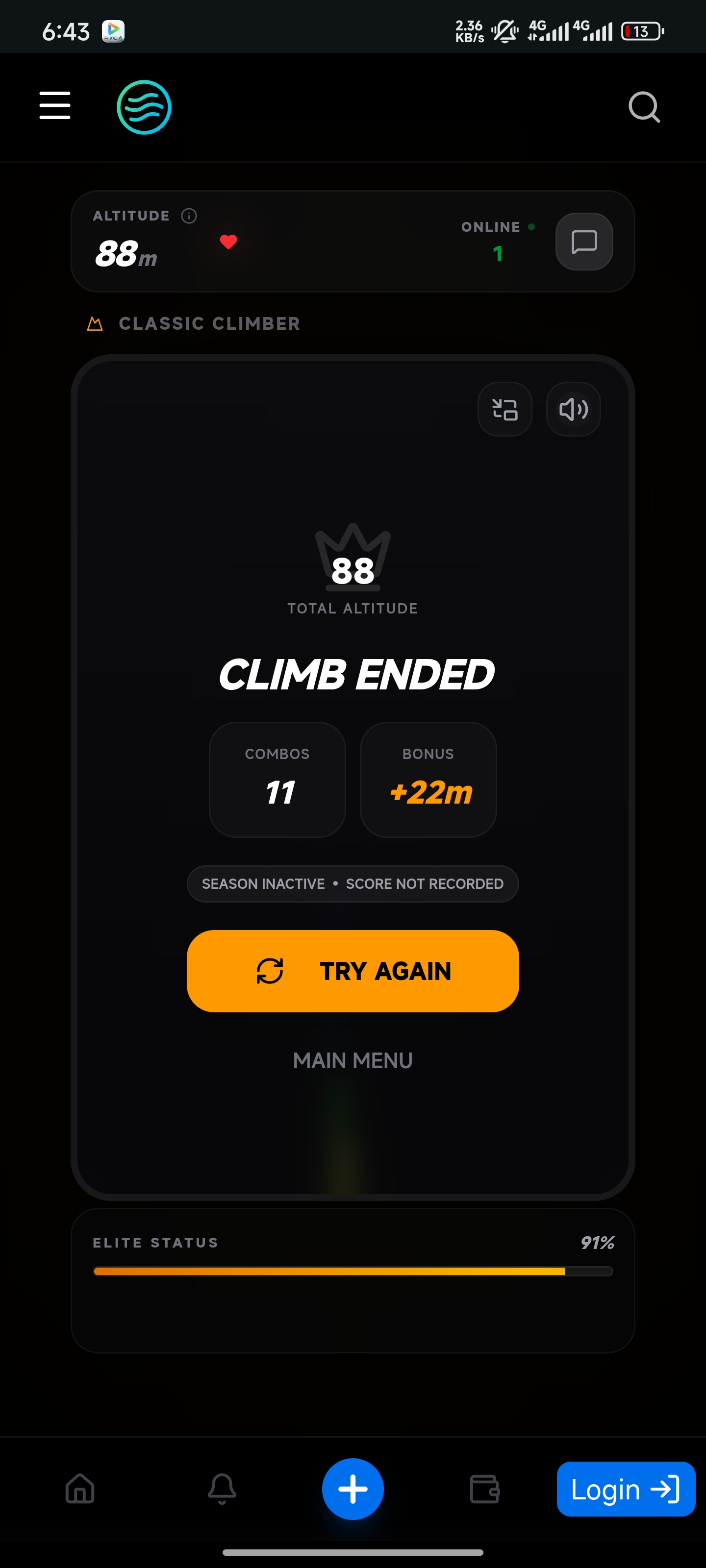Image resolution: width=706 pixels, height=1568 pixels.
Task: Open the wallet tab
Action: click(485, 1489)
